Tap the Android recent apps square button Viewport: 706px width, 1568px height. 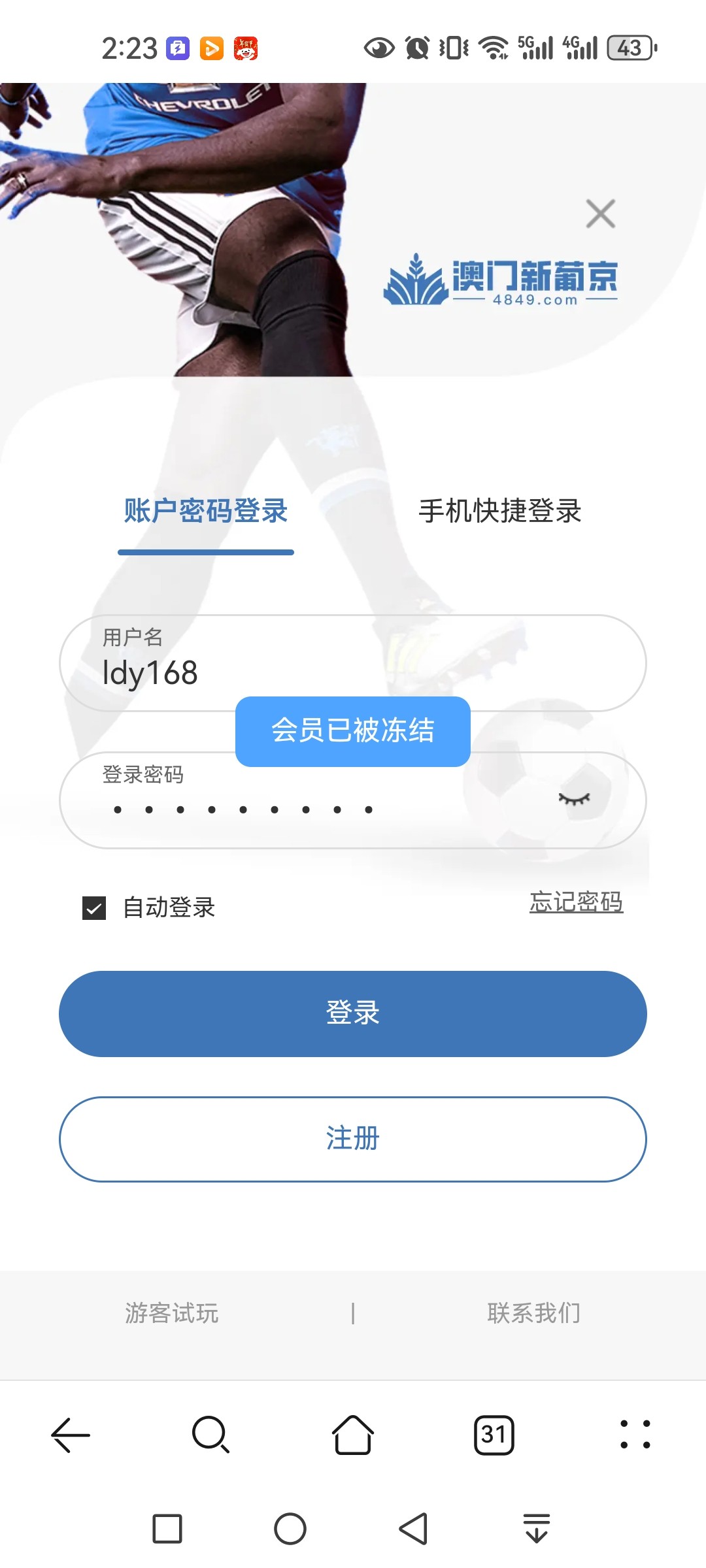(169, 1527)
